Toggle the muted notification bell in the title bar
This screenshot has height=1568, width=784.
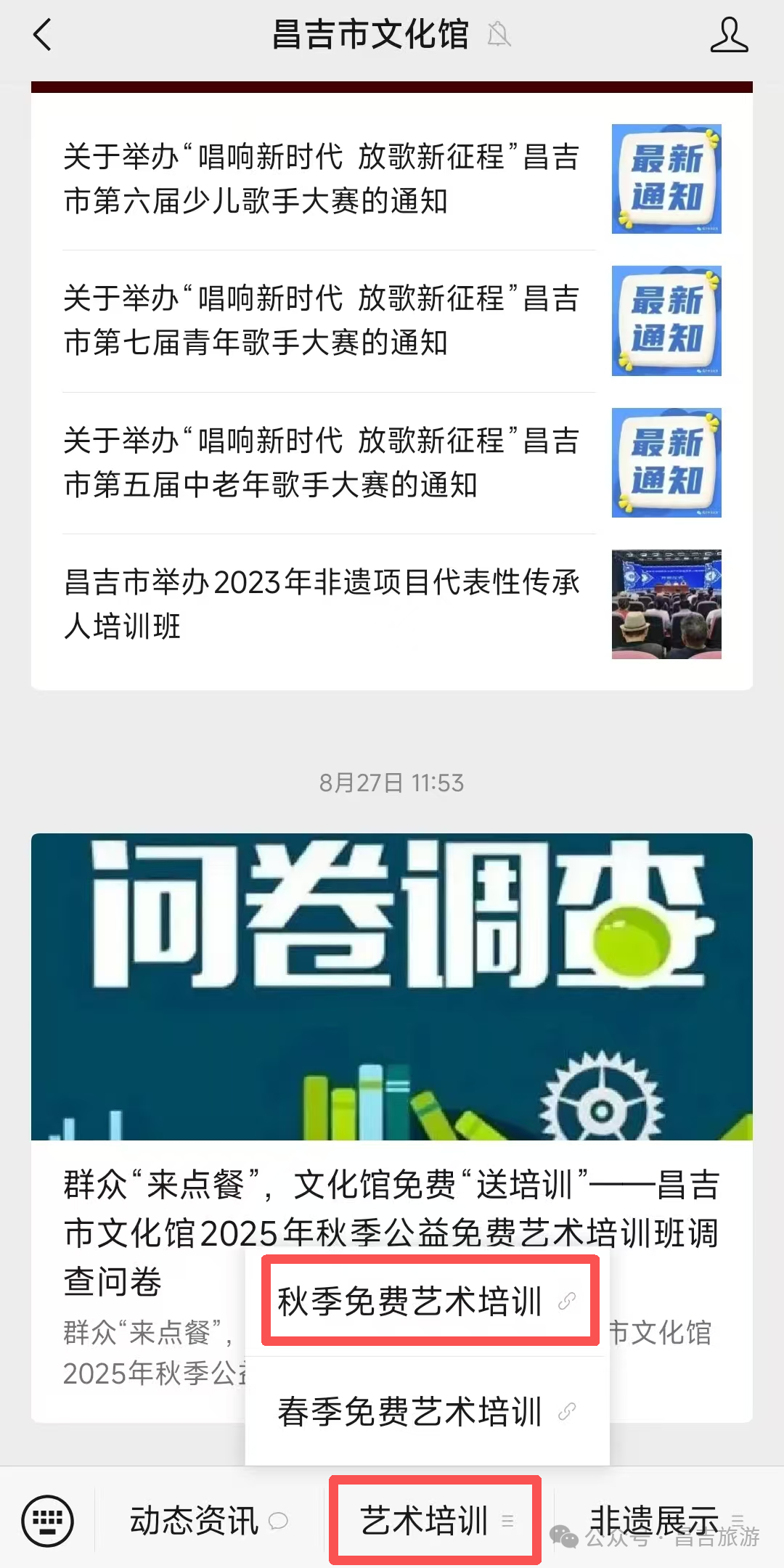(x=498, y=33)
